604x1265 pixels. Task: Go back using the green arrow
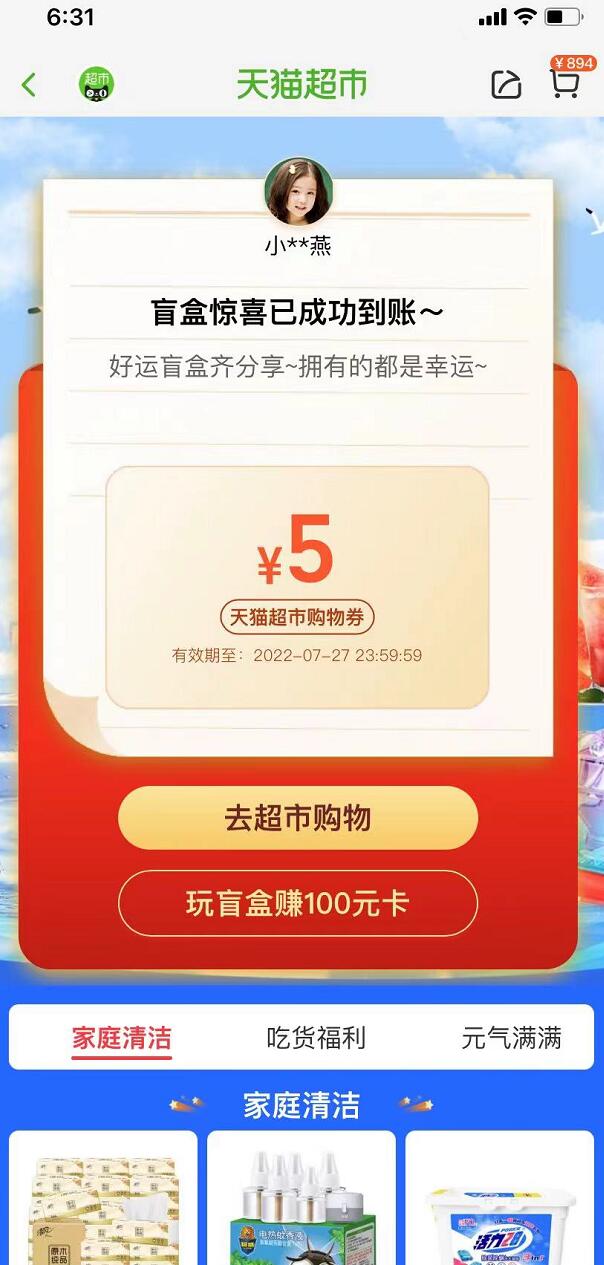(x=28, y=85)
